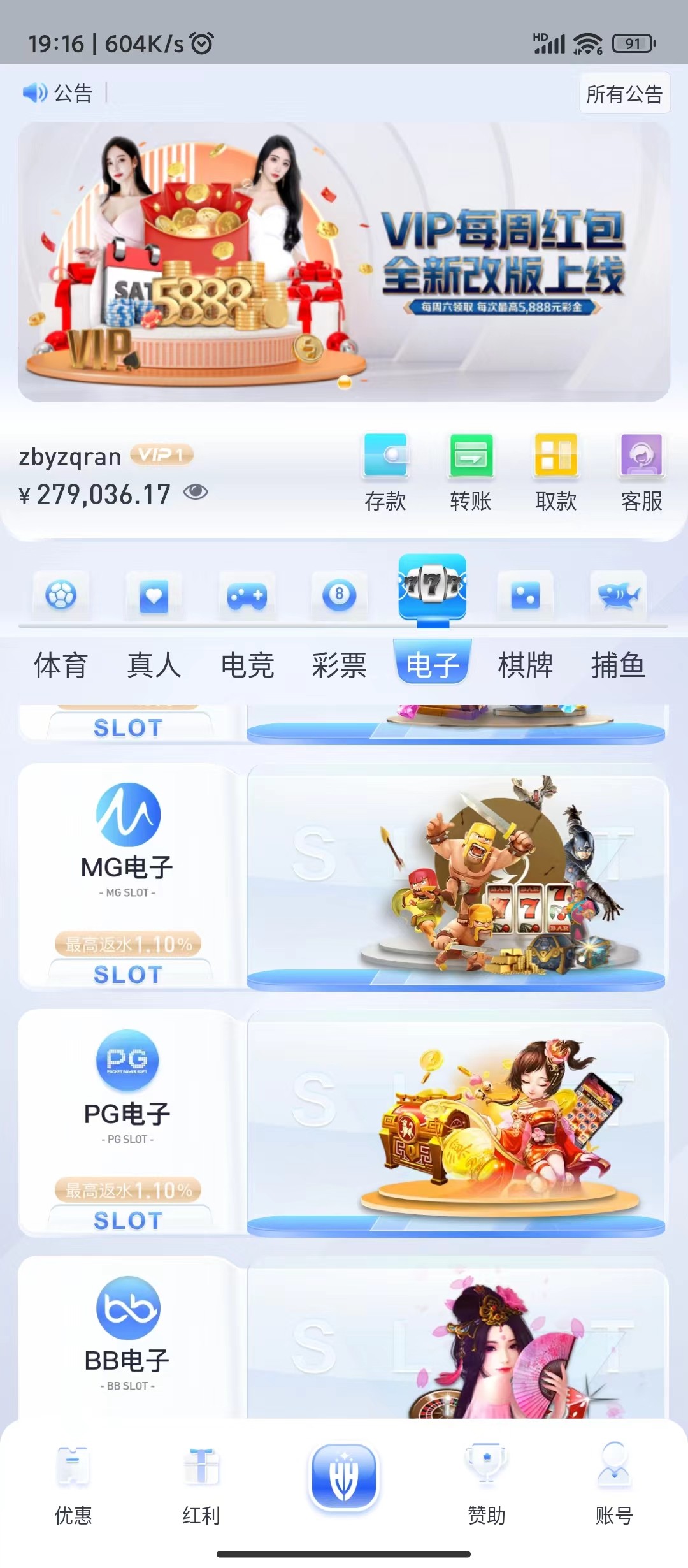
Task: Open the MG电子 slot card
Action: pyautogui.click(x=343, y=876)
